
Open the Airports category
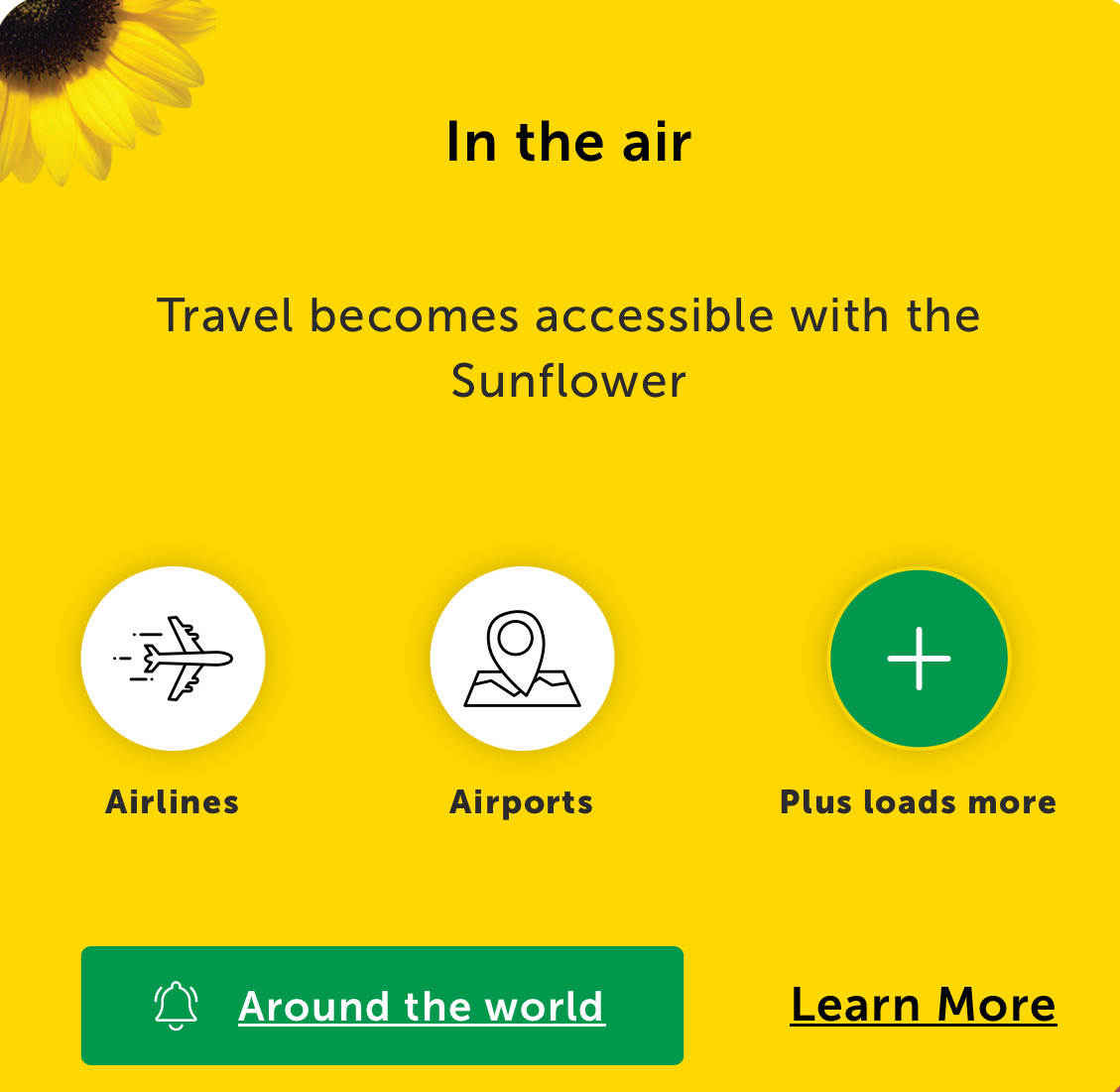522,658
